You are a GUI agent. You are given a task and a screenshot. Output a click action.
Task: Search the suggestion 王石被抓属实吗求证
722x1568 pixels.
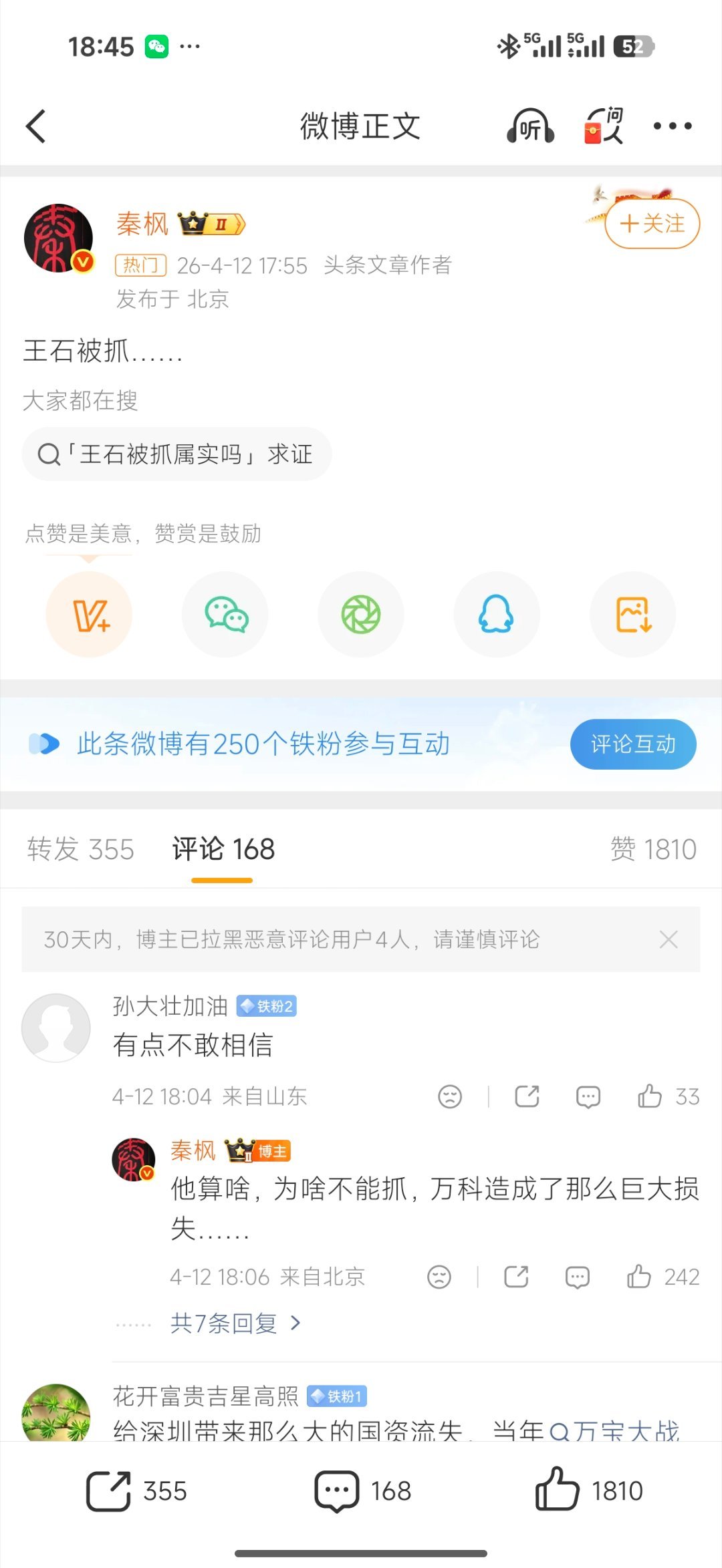tap(176, 454)
